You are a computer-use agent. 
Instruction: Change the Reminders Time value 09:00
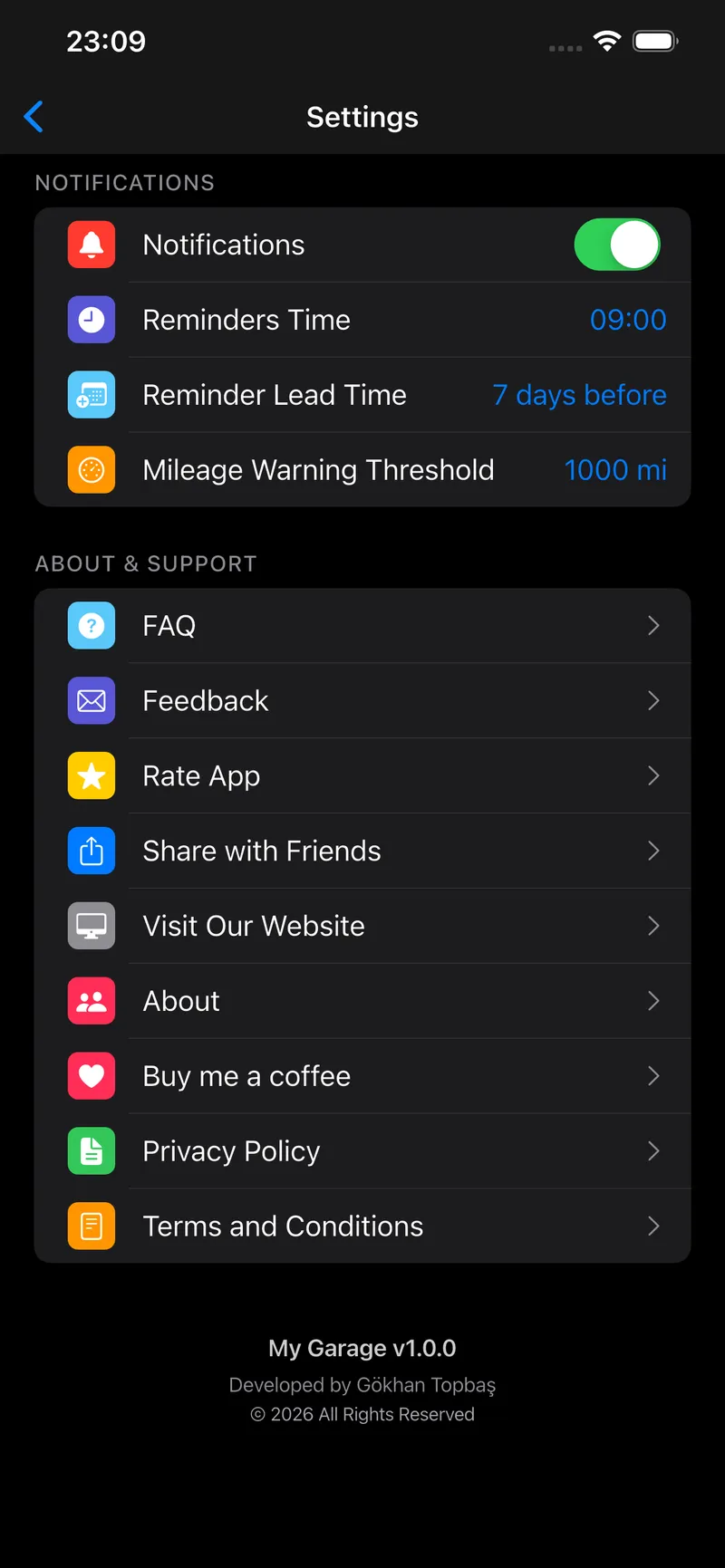[x=628, y=320]
